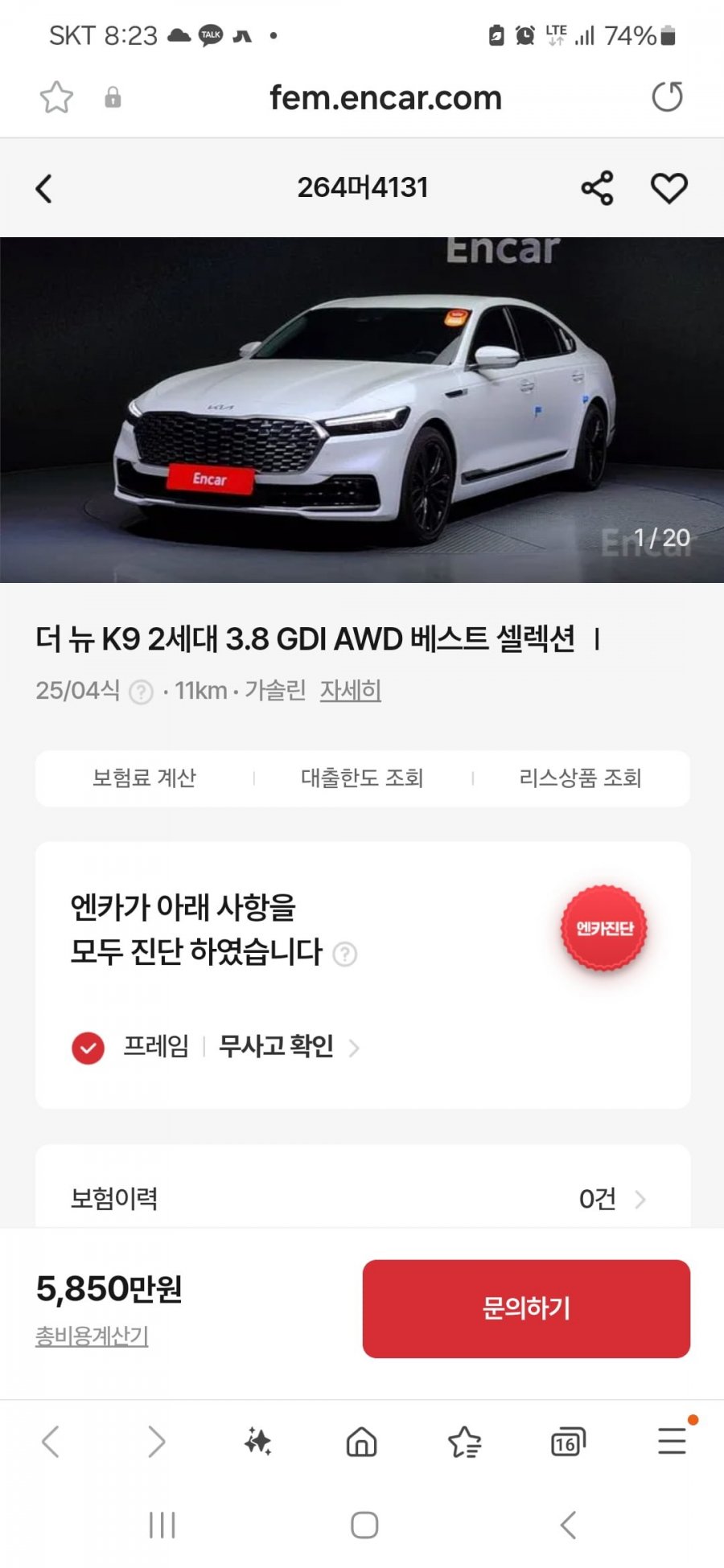
Task: Share this K9 car listing
Action: click(x=597, y=188)
